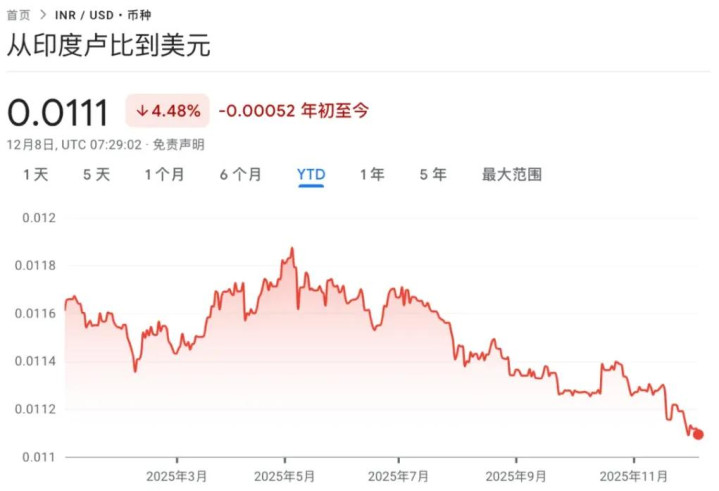Show the 1年 price chart

coord(372,175)
